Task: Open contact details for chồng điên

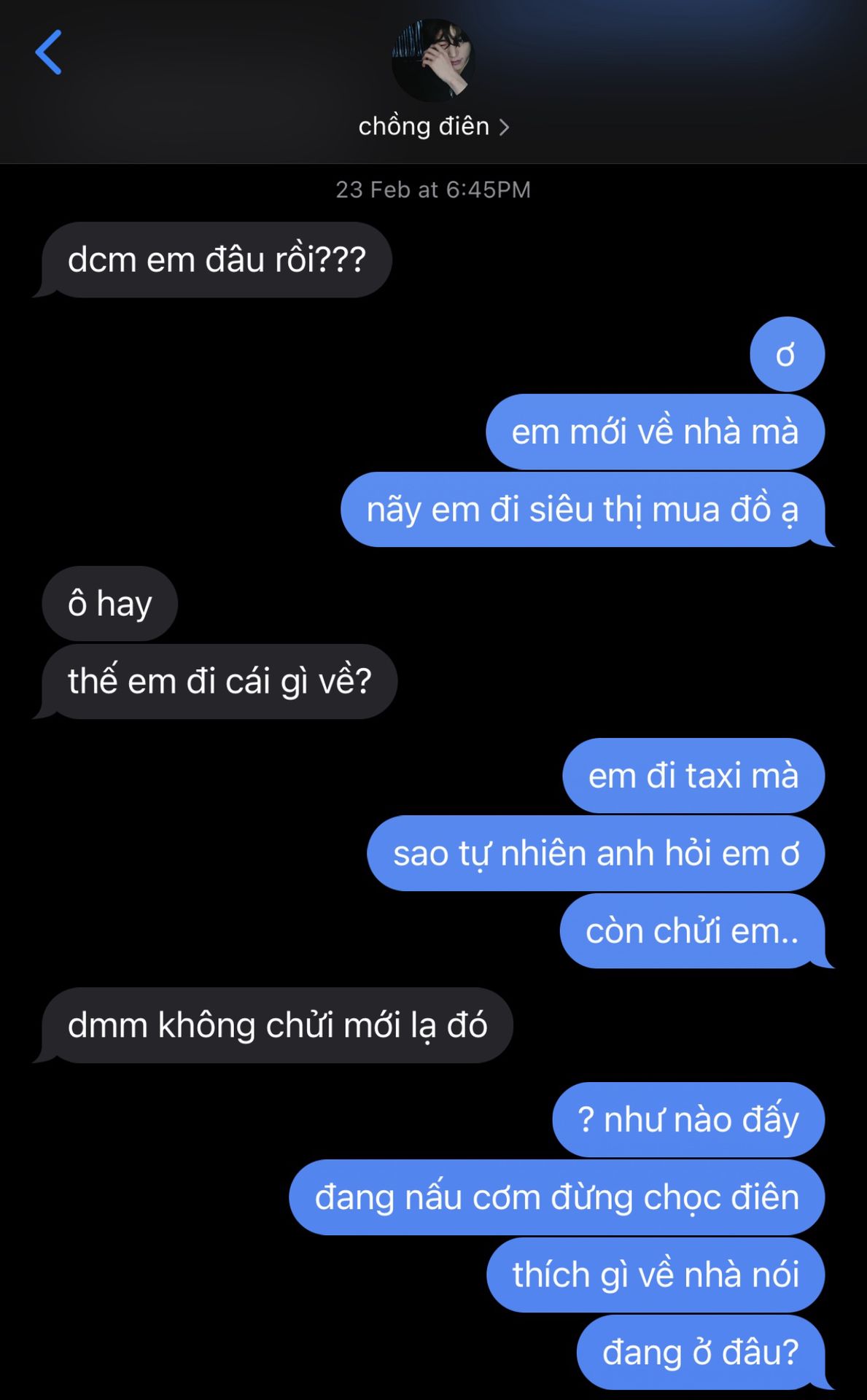Action: point(433,127)
